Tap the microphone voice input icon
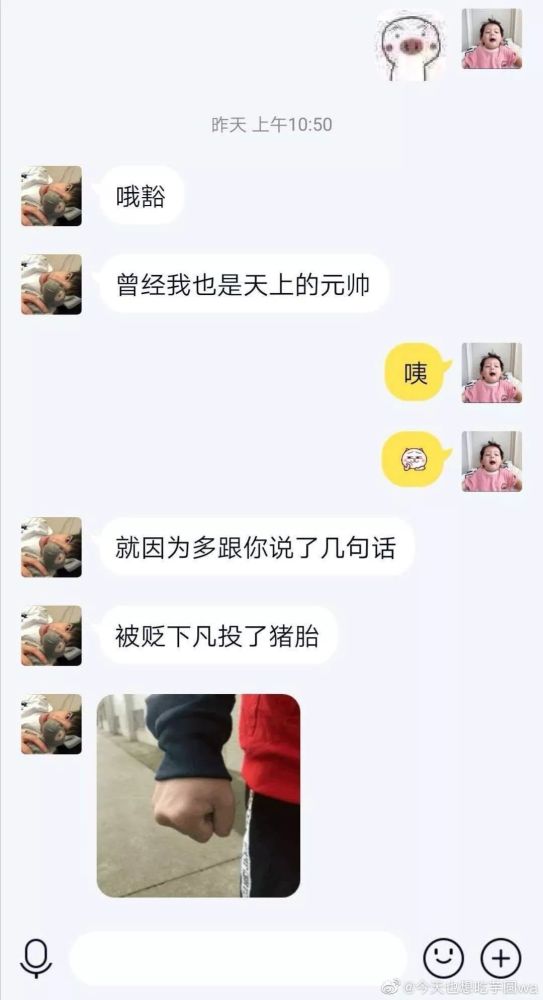Viewport: 543px width, 1000px height. pos(36,957)
